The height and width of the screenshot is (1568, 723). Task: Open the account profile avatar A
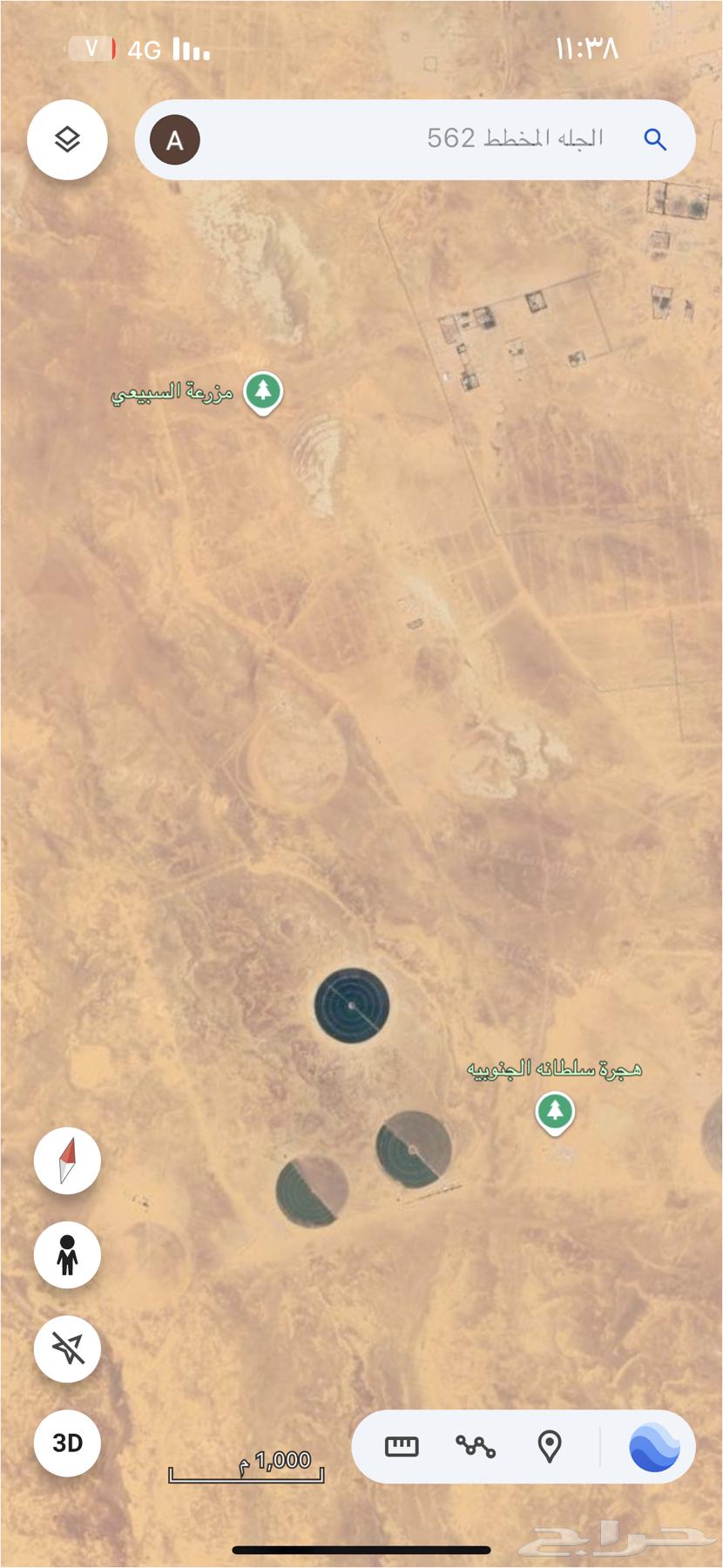pos(175,139)
